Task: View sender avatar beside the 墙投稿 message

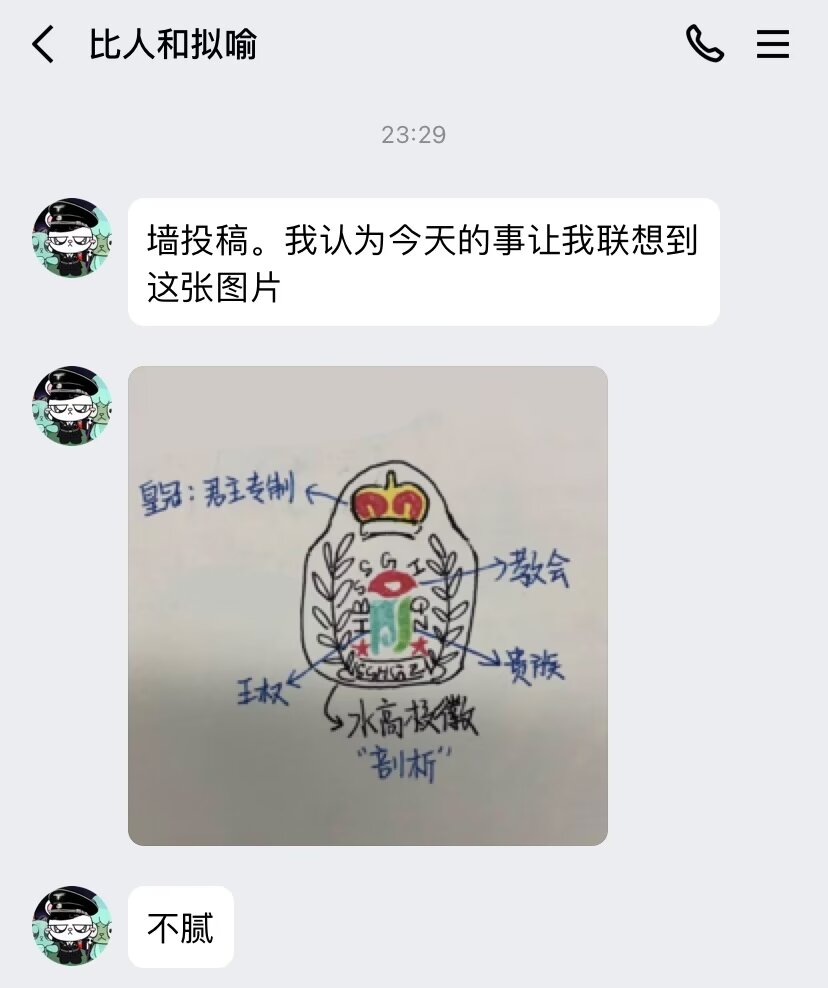Action: pyautogui.click(x=72, y=238)
